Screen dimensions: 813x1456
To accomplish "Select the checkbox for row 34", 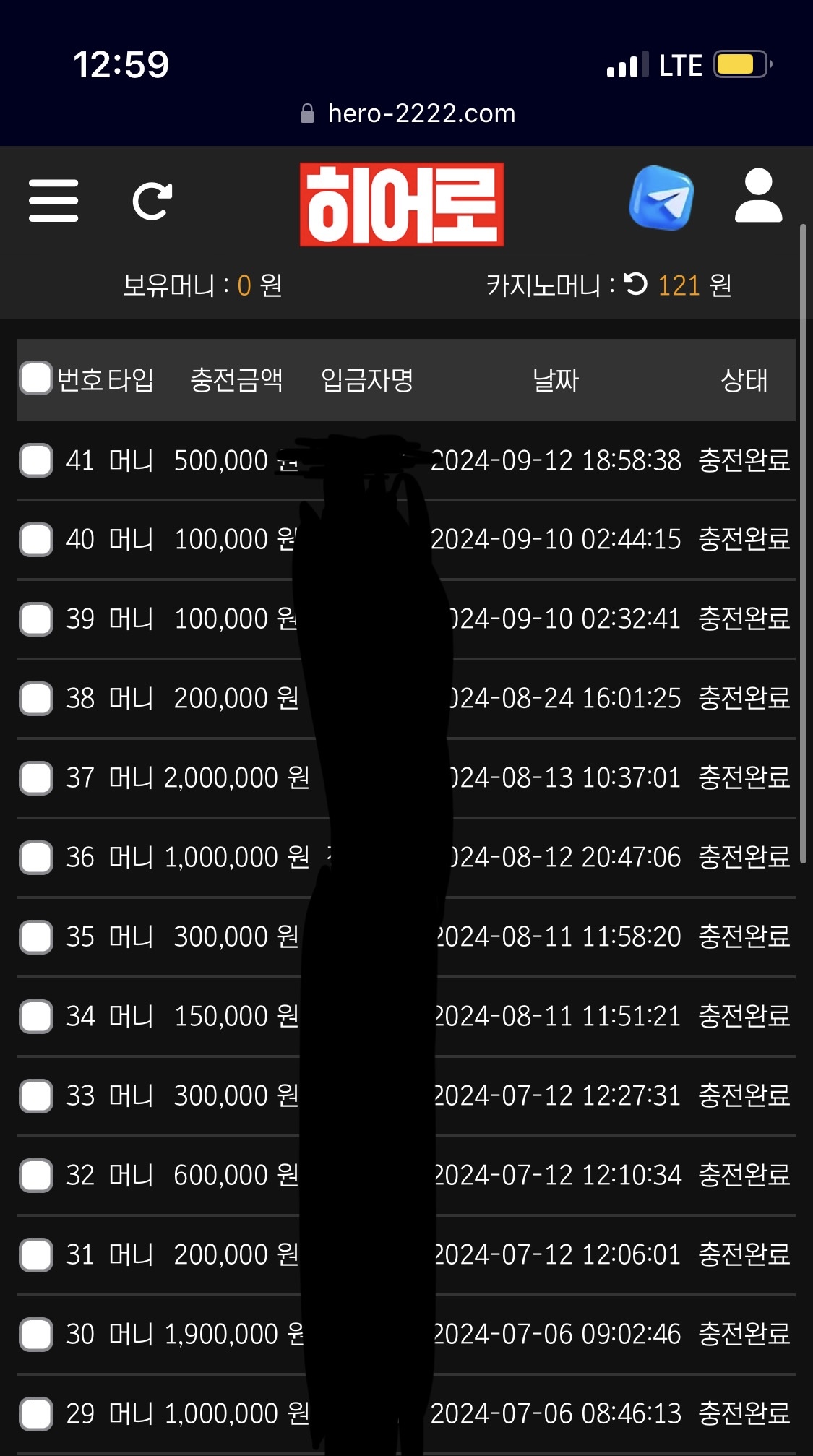I will [x=36, y=1017].
